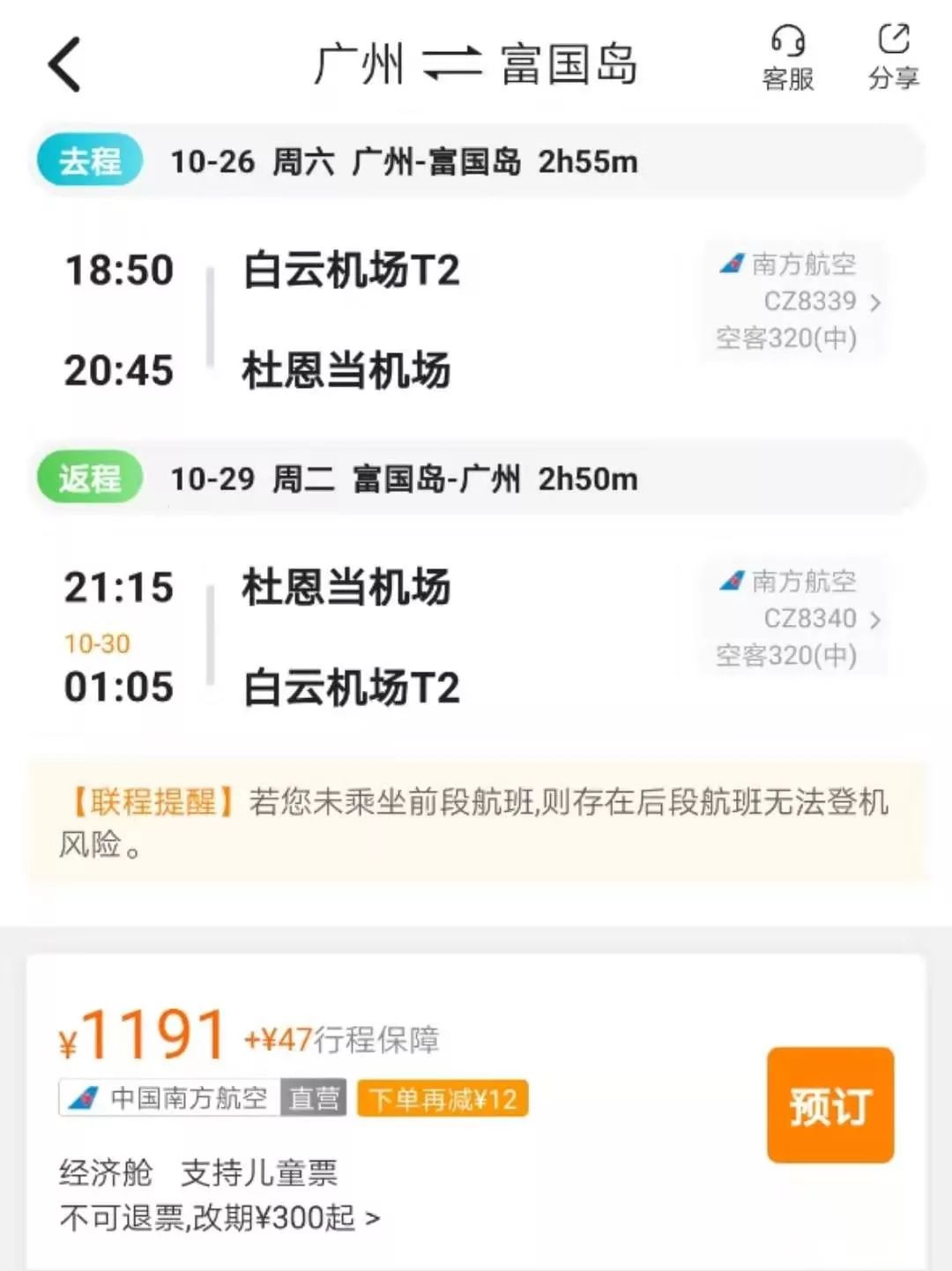Tap the orange 预订 booking button

[829, 1104]
